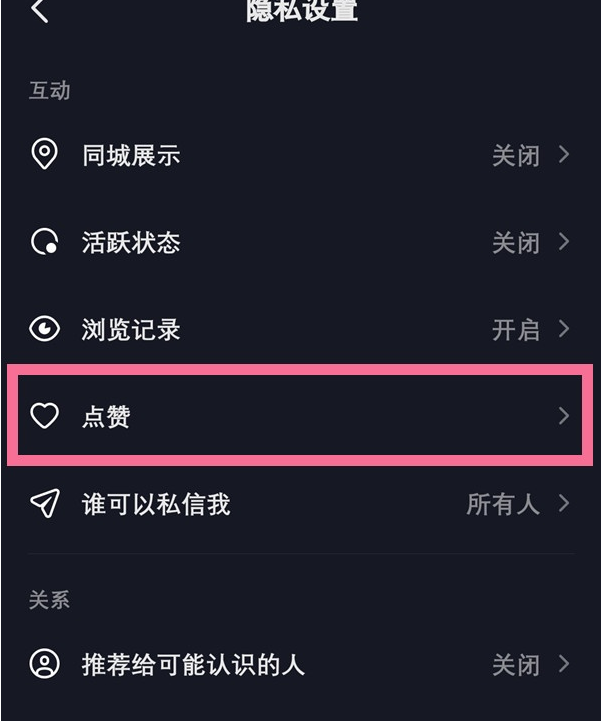
Task: Go back from 隐私设置 page
Action: [40, 12]
